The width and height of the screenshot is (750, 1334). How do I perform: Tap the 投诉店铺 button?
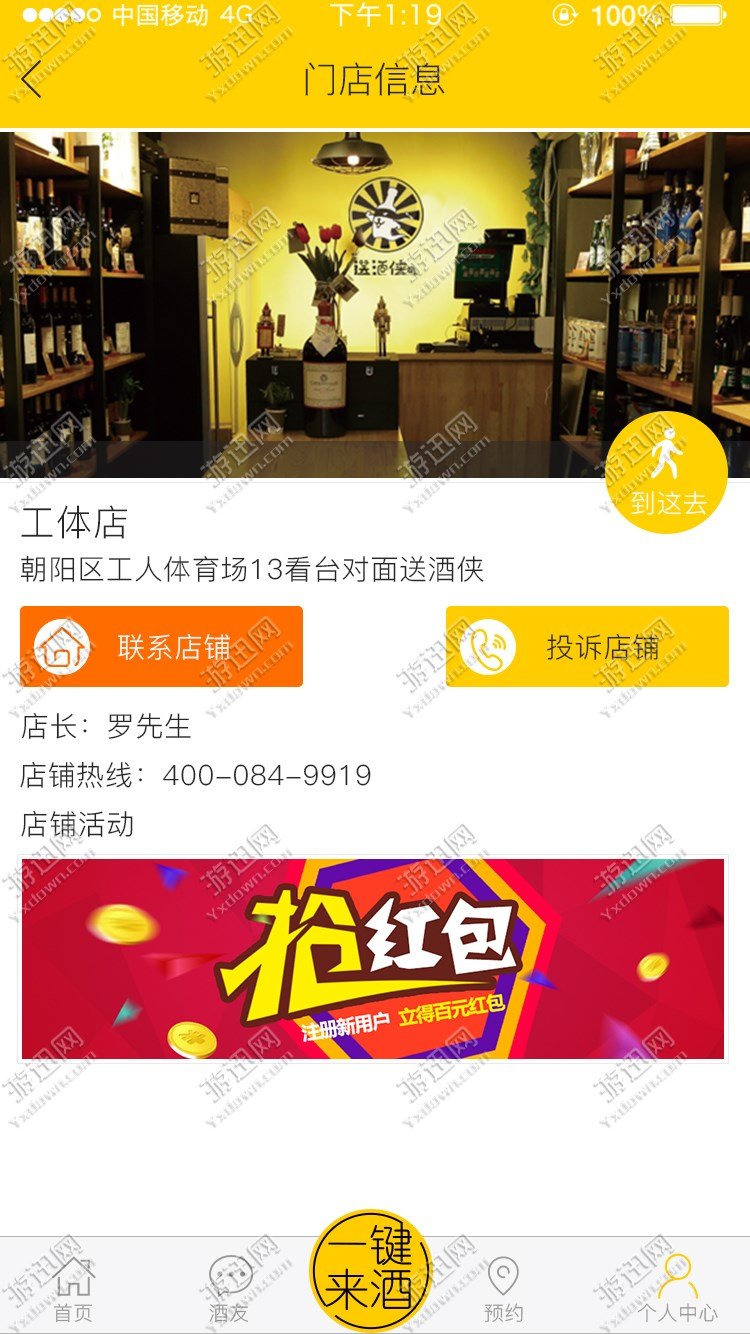587,646
